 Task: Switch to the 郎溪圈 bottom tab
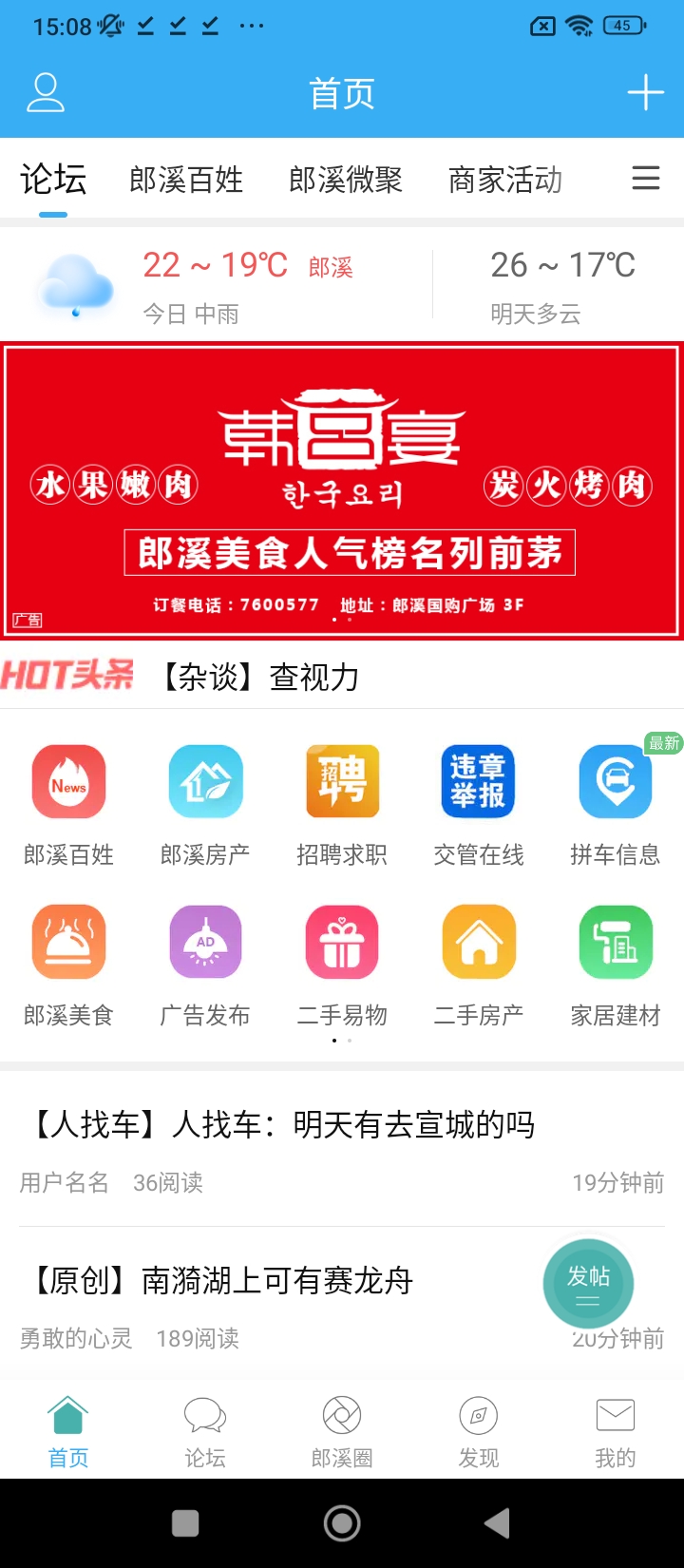(x=342, y=1432)
